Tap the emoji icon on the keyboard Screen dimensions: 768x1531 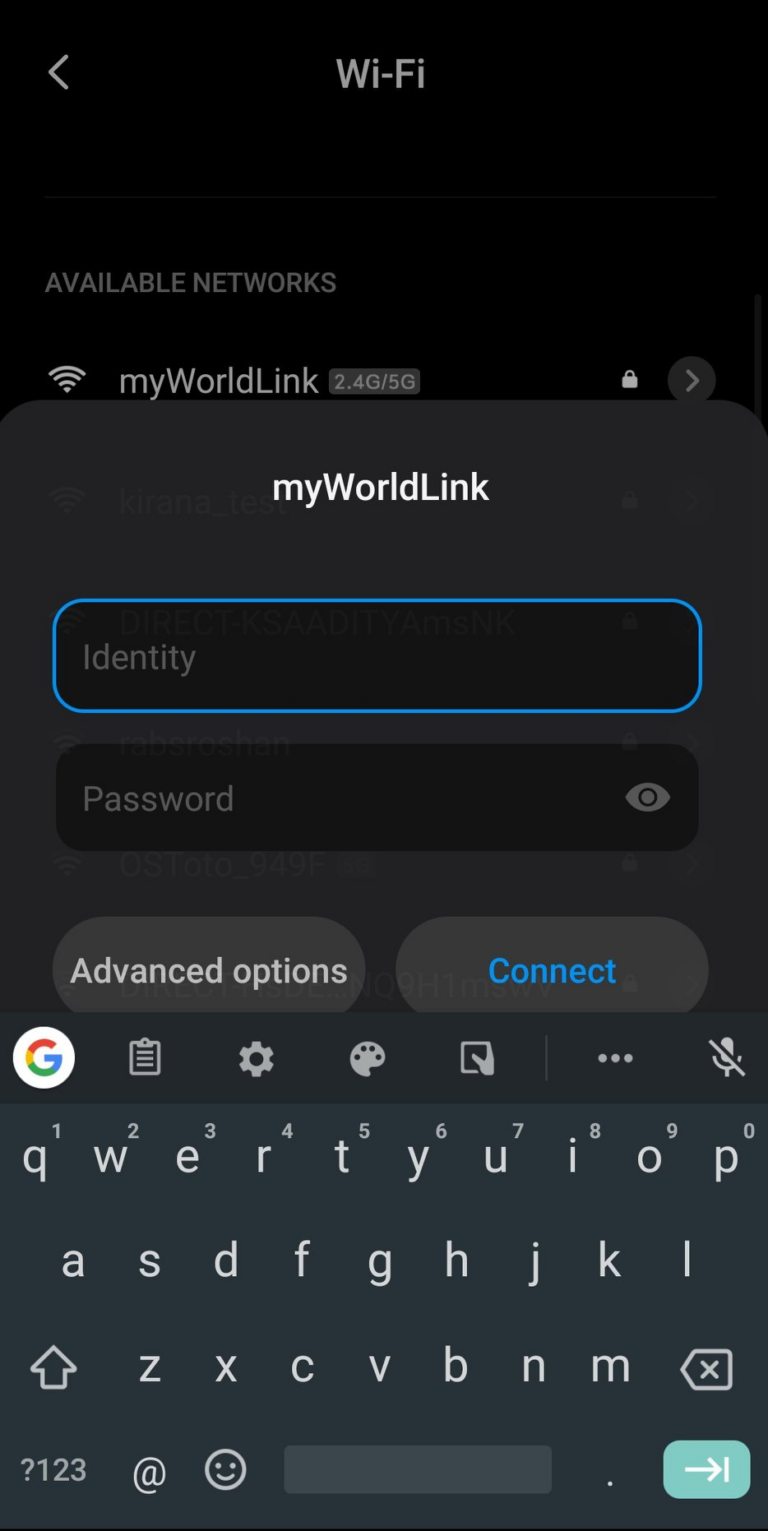click(224, 1469)
